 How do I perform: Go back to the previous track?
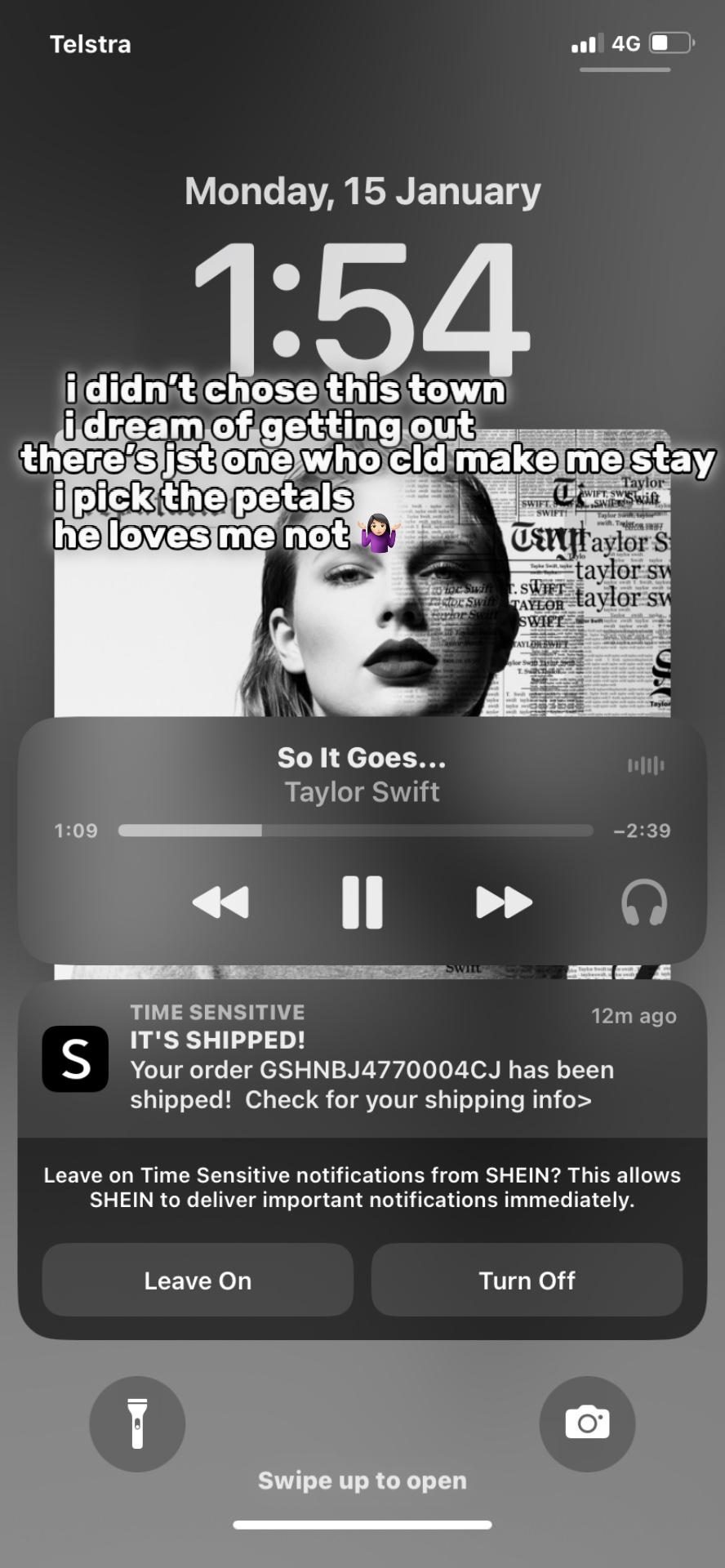point(220,902)
